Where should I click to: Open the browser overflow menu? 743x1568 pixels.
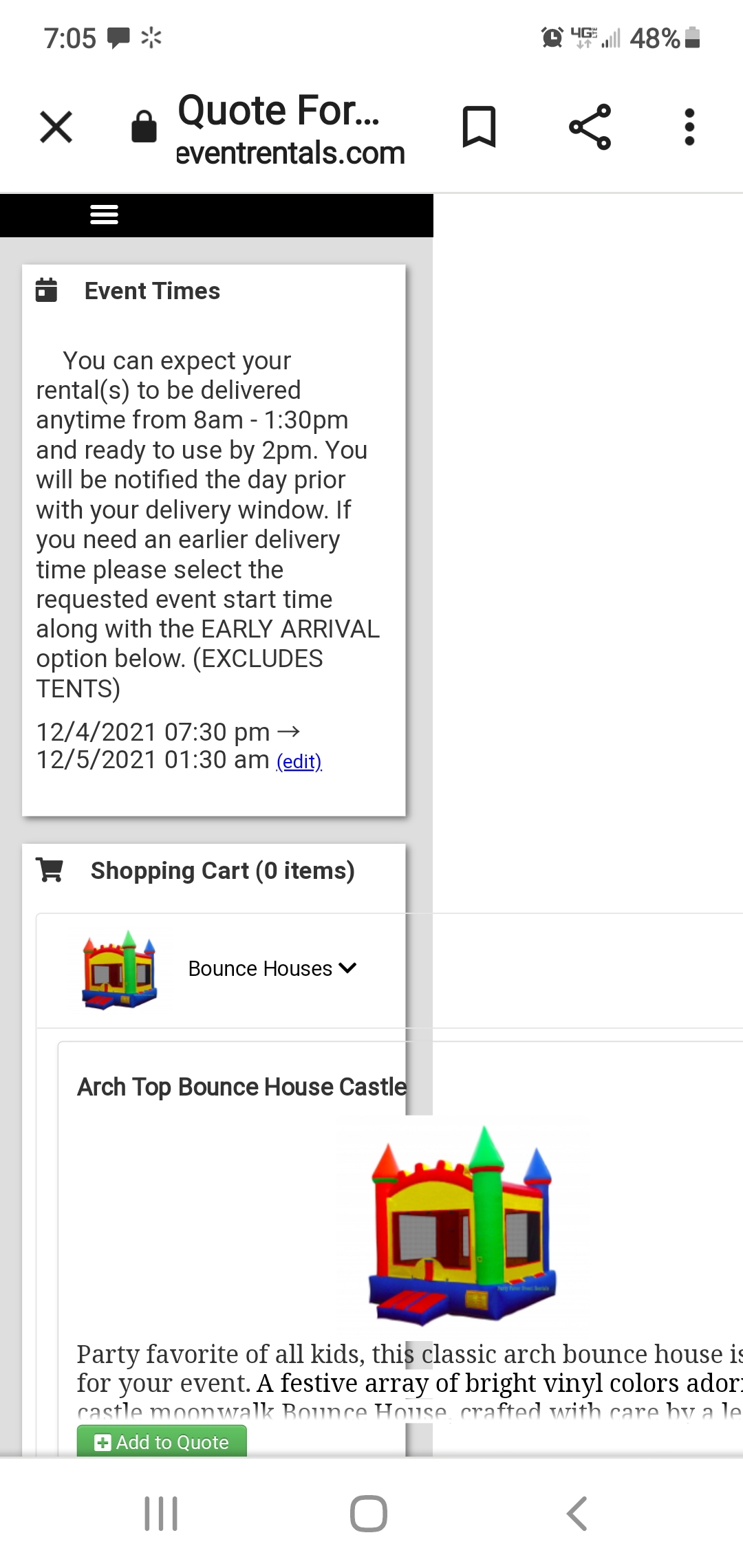pyautogui.click(x=689, y=127)
